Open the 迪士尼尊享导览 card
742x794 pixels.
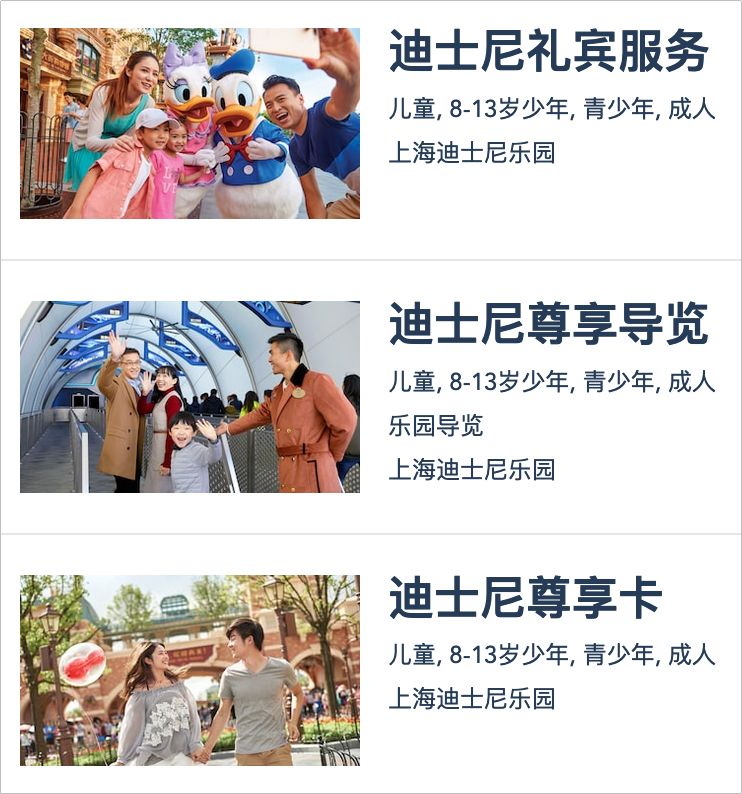[x=548, y=325]
